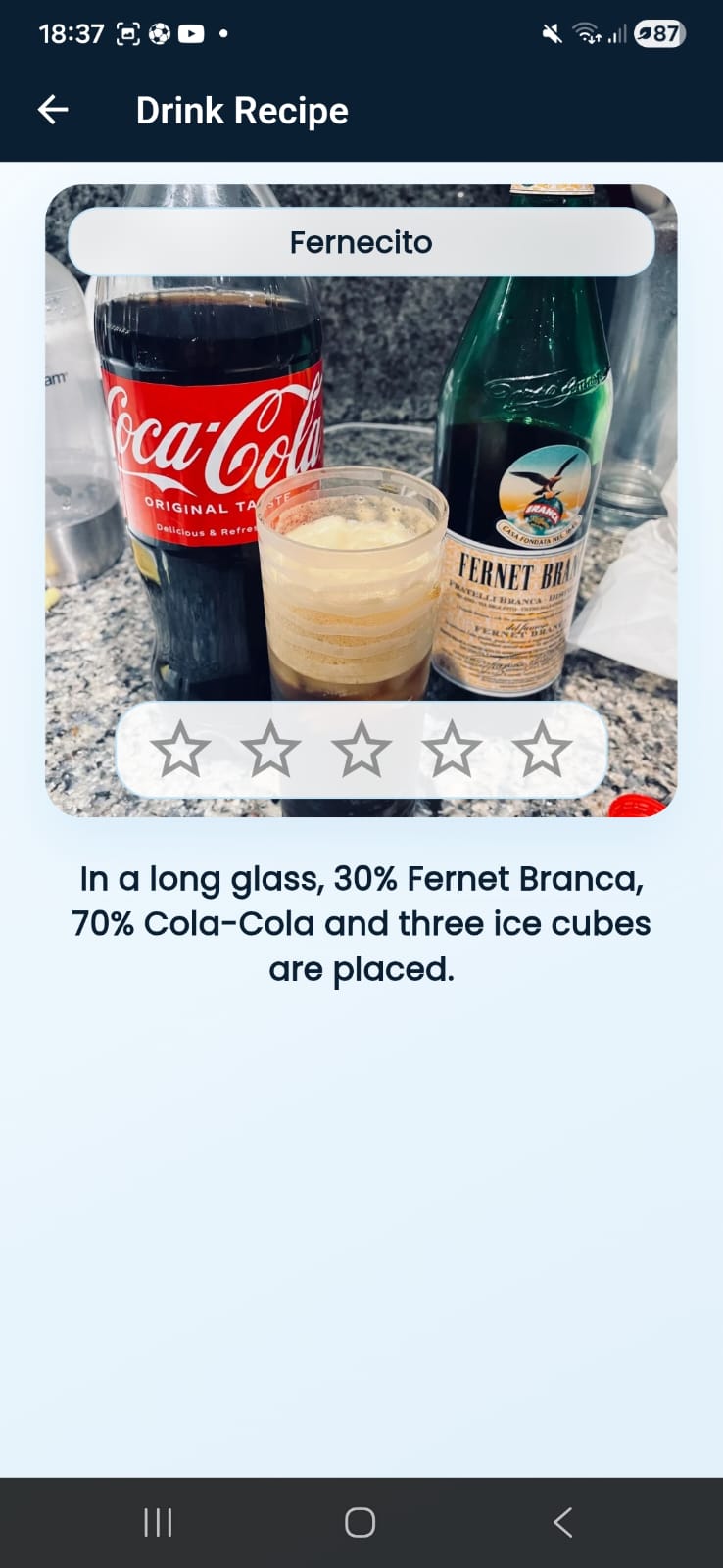This screenshot has height=1568, width=723.
Task: Tap the recipe instructions text
Action: pos(361,922)
